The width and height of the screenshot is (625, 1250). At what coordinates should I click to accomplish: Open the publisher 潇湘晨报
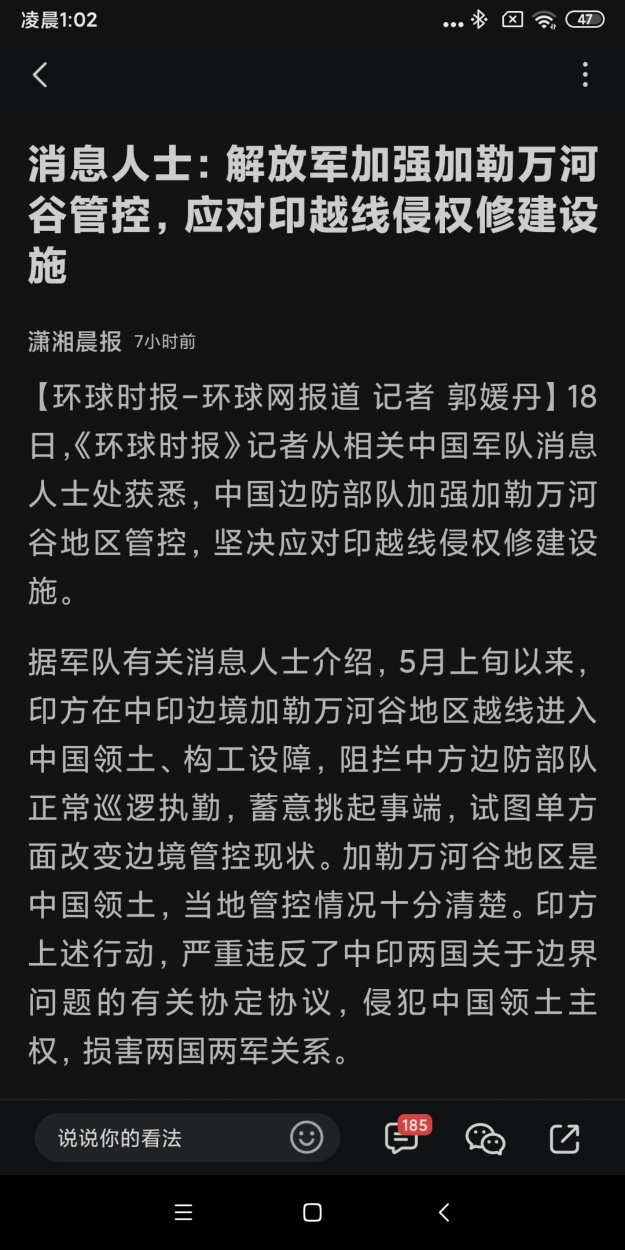(x=75, y=342)
